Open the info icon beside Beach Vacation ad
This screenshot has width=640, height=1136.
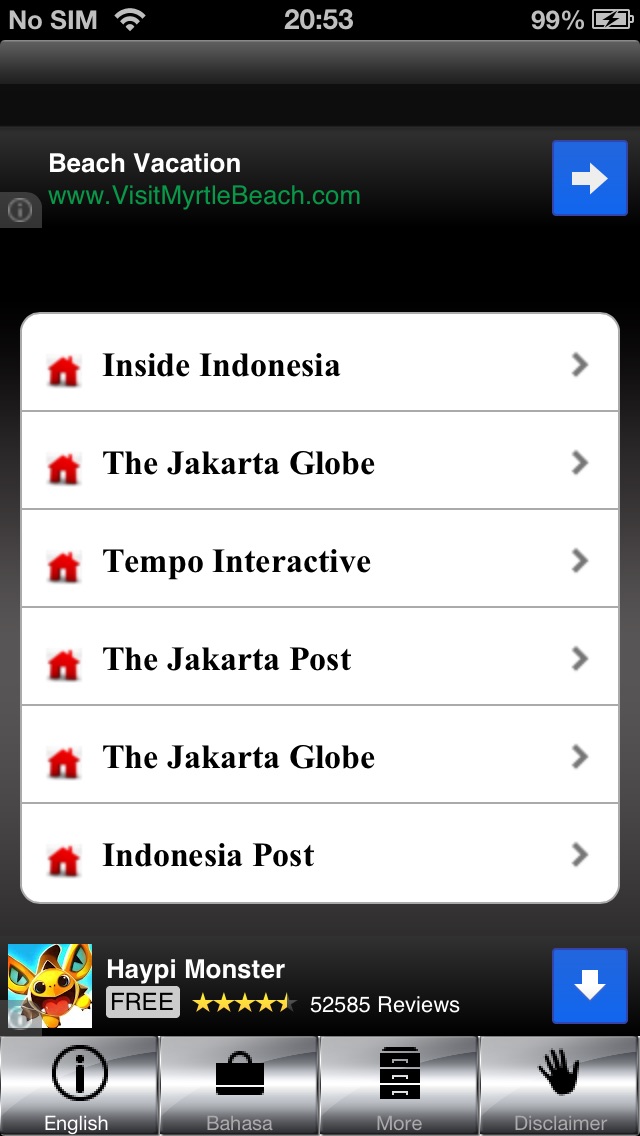click(x=20, y=210)
